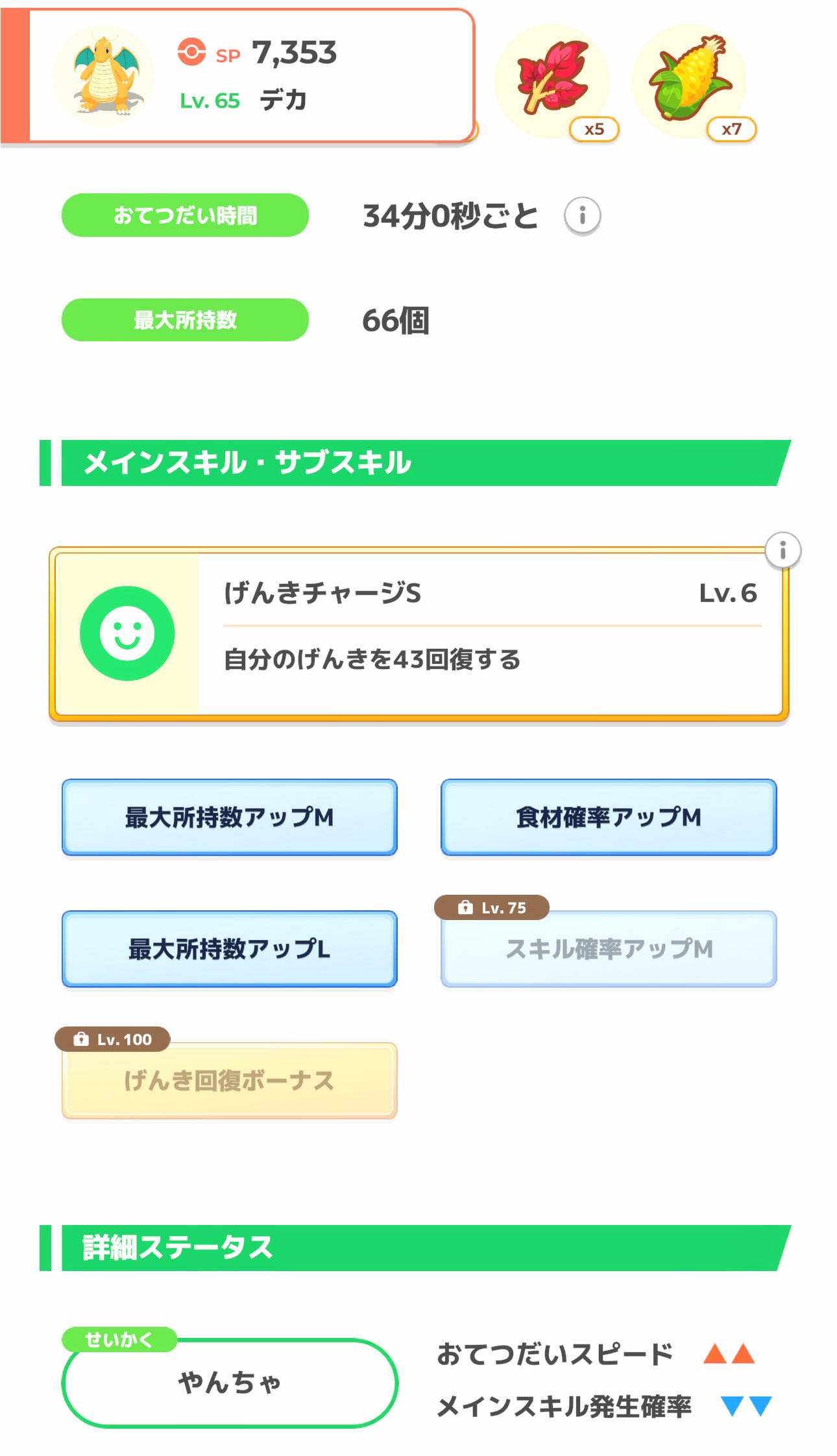Select 最大所持数アップL sub skill
This screenshot has width=837, height=1456.
[229, 949]
